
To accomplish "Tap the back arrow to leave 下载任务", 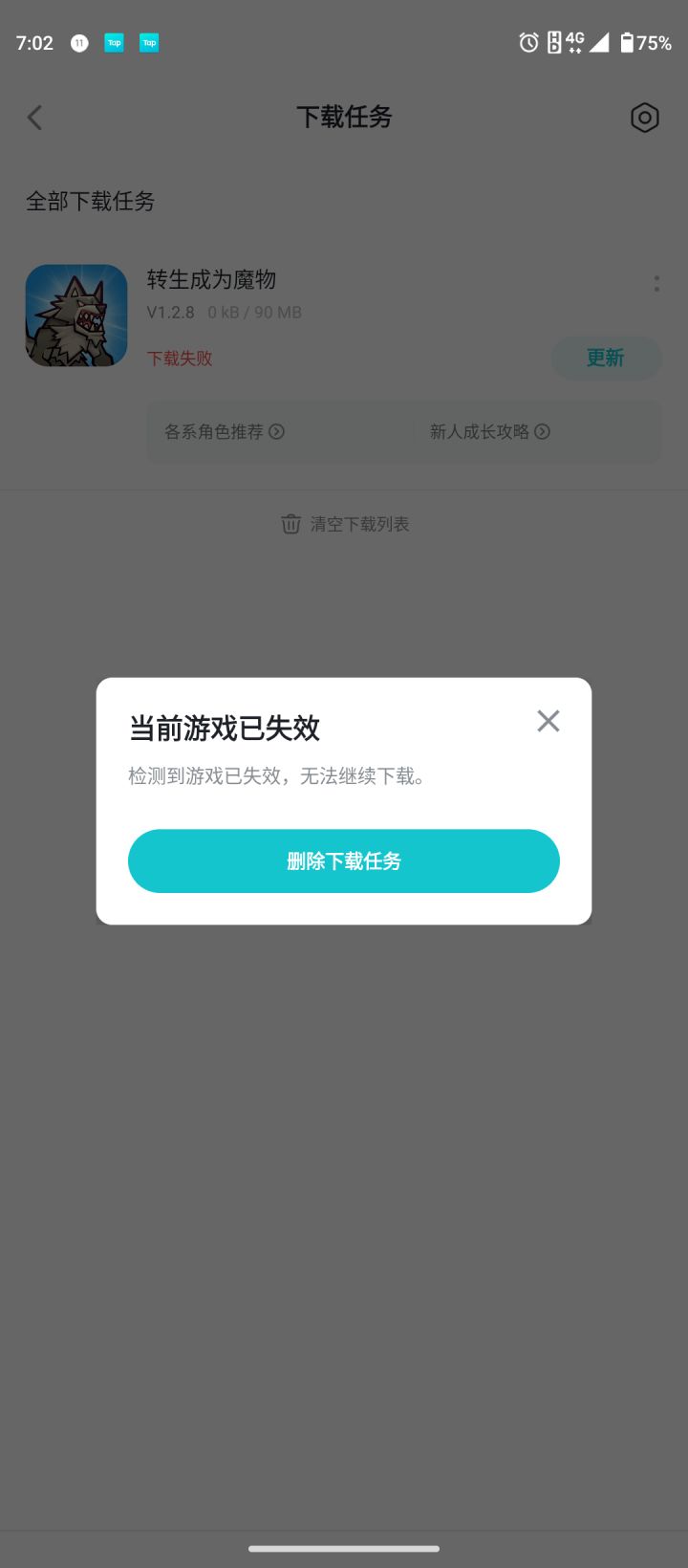I will click(x=34, y=118).
